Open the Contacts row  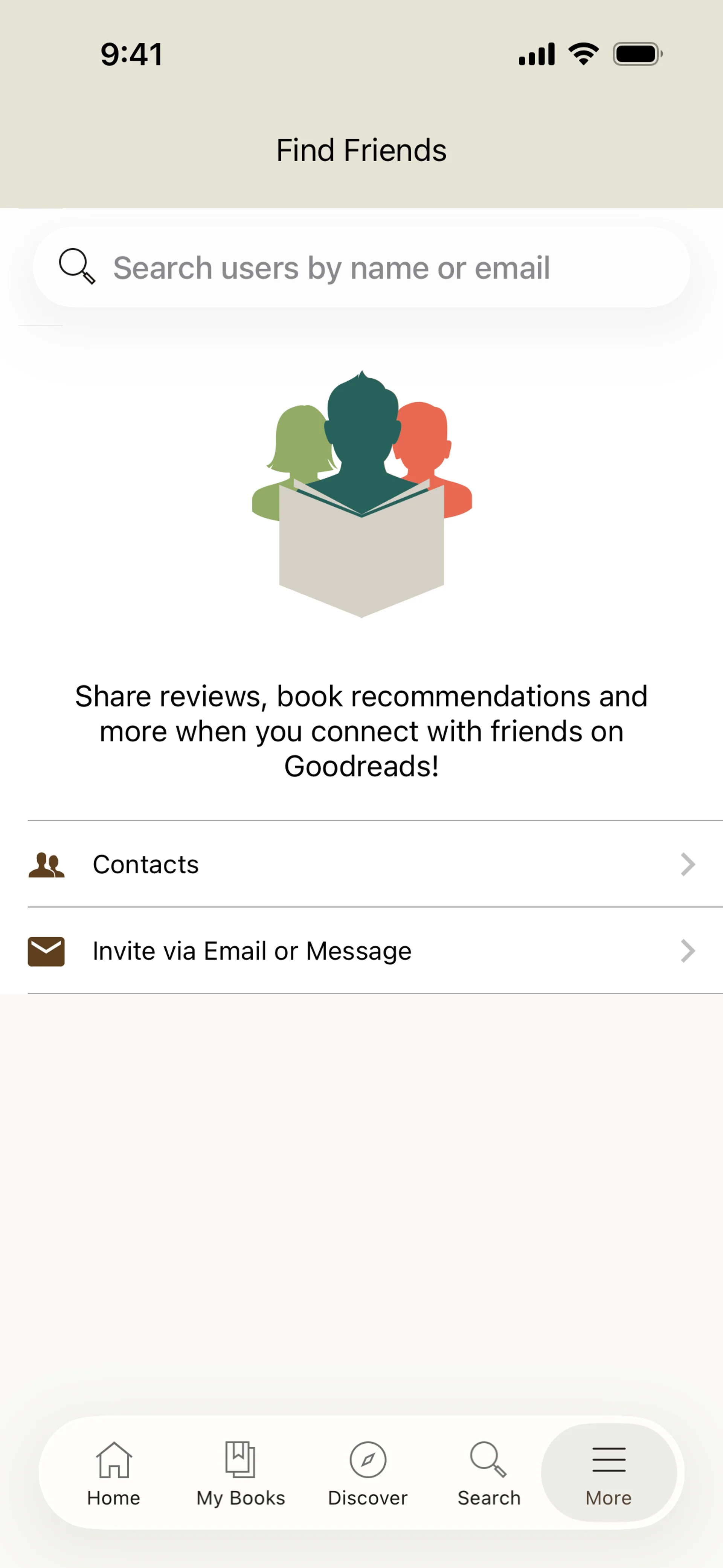click(361, 864)
